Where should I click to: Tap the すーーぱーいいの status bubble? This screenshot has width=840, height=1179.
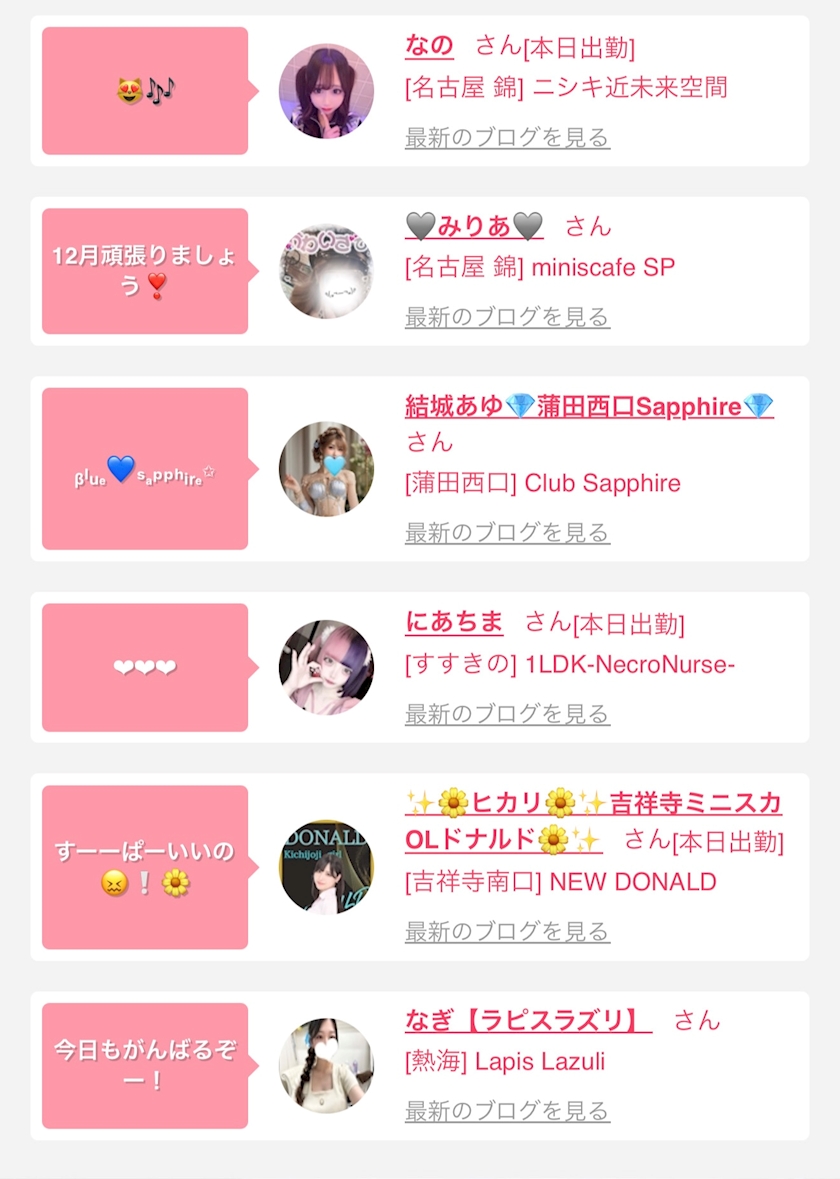[145, 867]
